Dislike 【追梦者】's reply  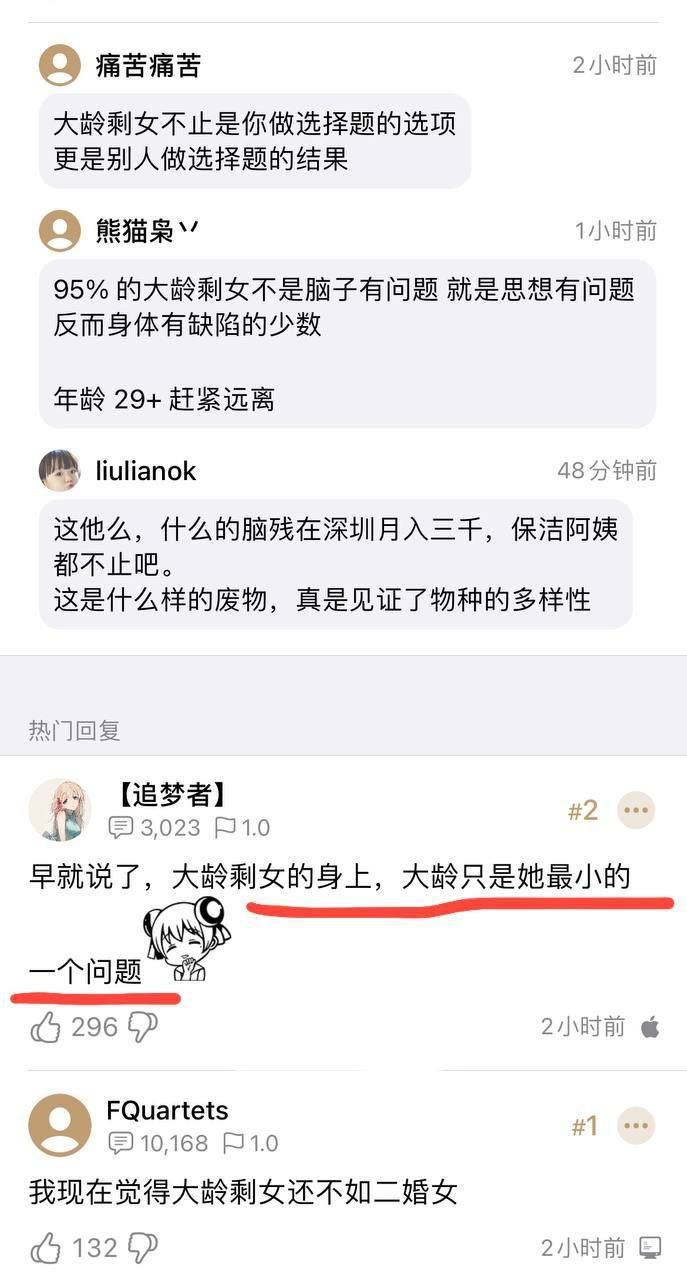pyautogui.click(x=142, y=1027)
